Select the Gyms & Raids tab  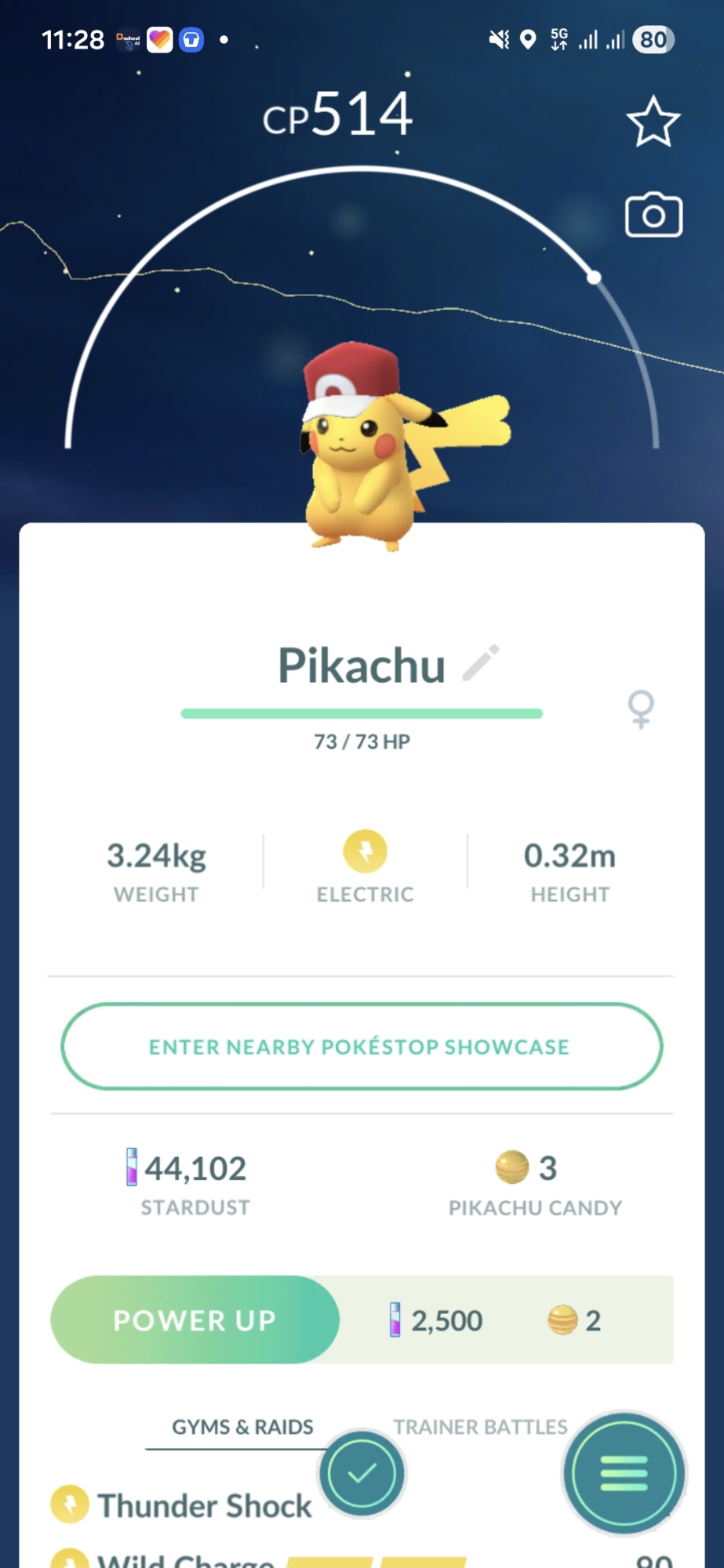click(242, 1427)
